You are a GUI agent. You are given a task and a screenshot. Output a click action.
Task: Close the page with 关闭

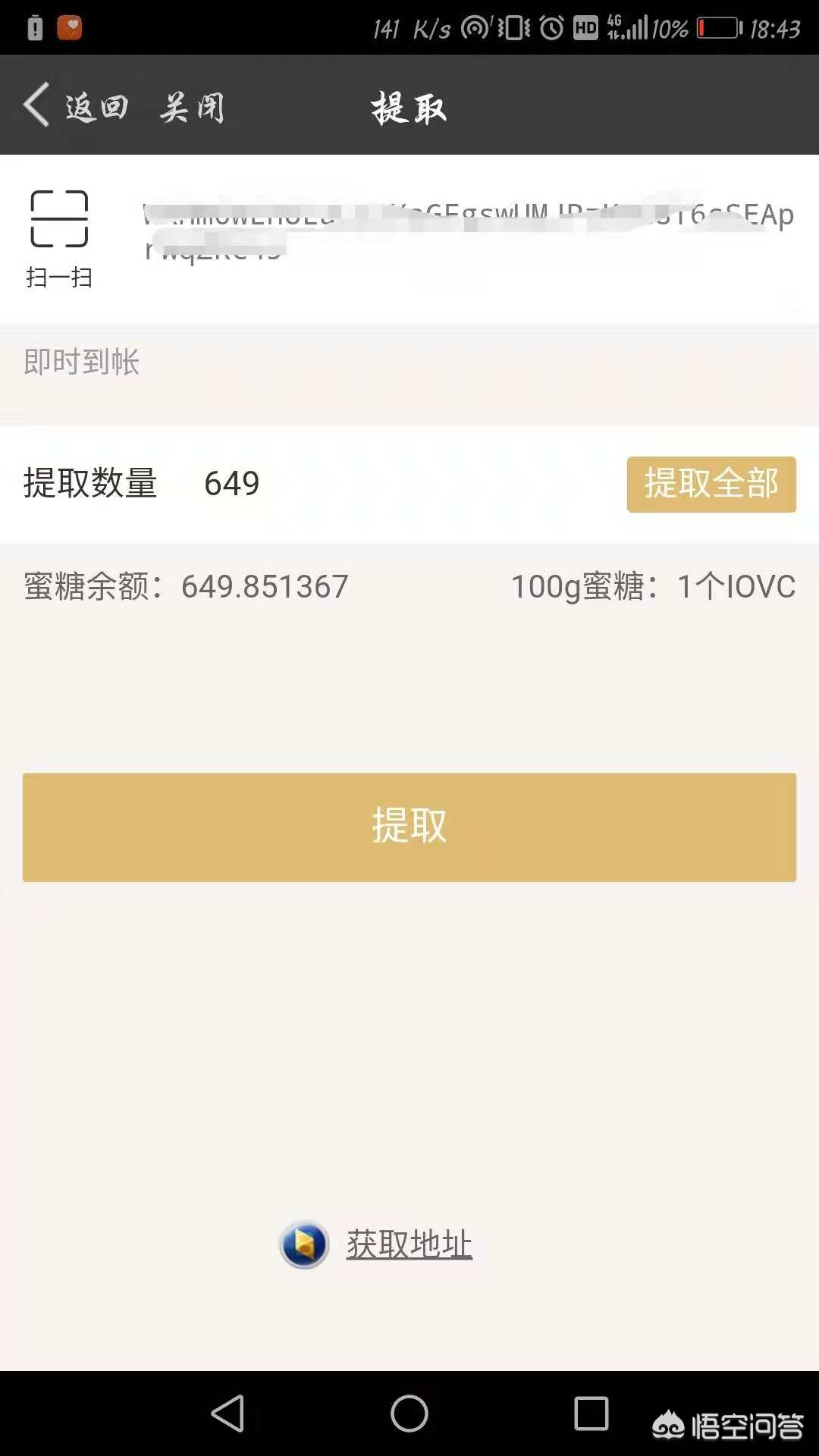pyautogui.click(x=192, y=107)
